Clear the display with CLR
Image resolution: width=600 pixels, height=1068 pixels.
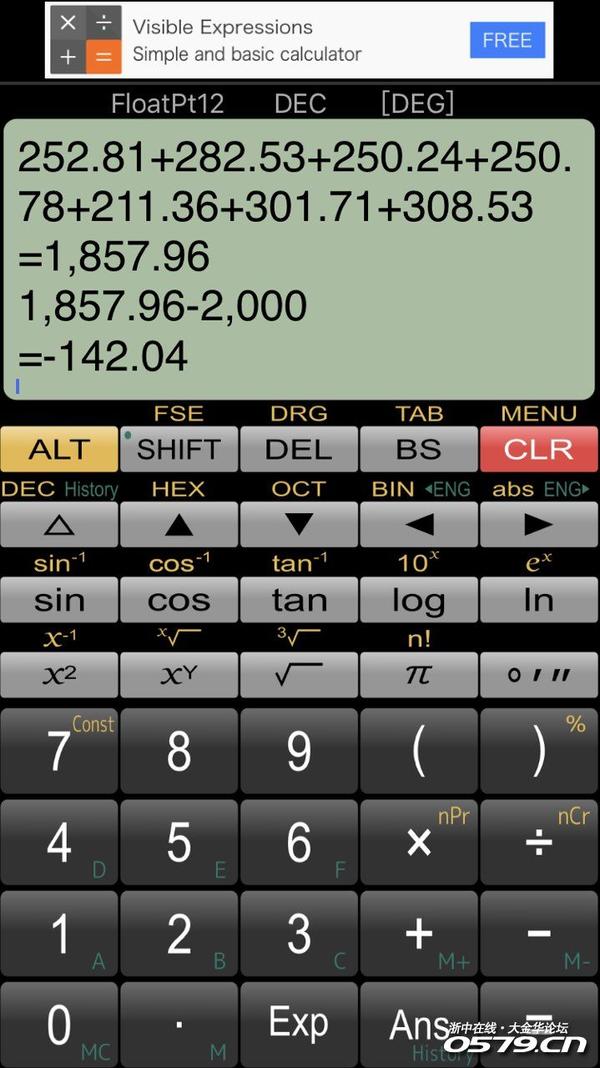click(539, 449)
